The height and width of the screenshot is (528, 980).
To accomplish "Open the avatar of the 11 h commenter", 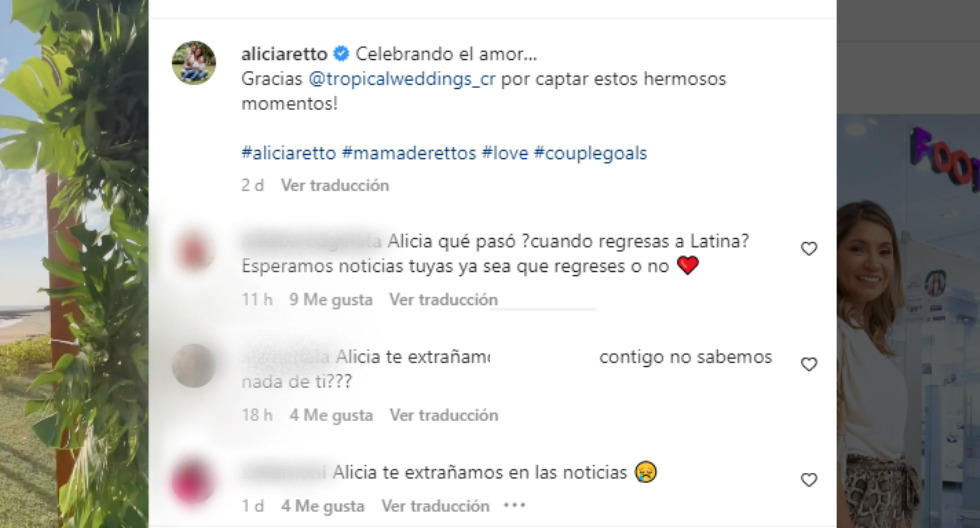I will [194, 250].
